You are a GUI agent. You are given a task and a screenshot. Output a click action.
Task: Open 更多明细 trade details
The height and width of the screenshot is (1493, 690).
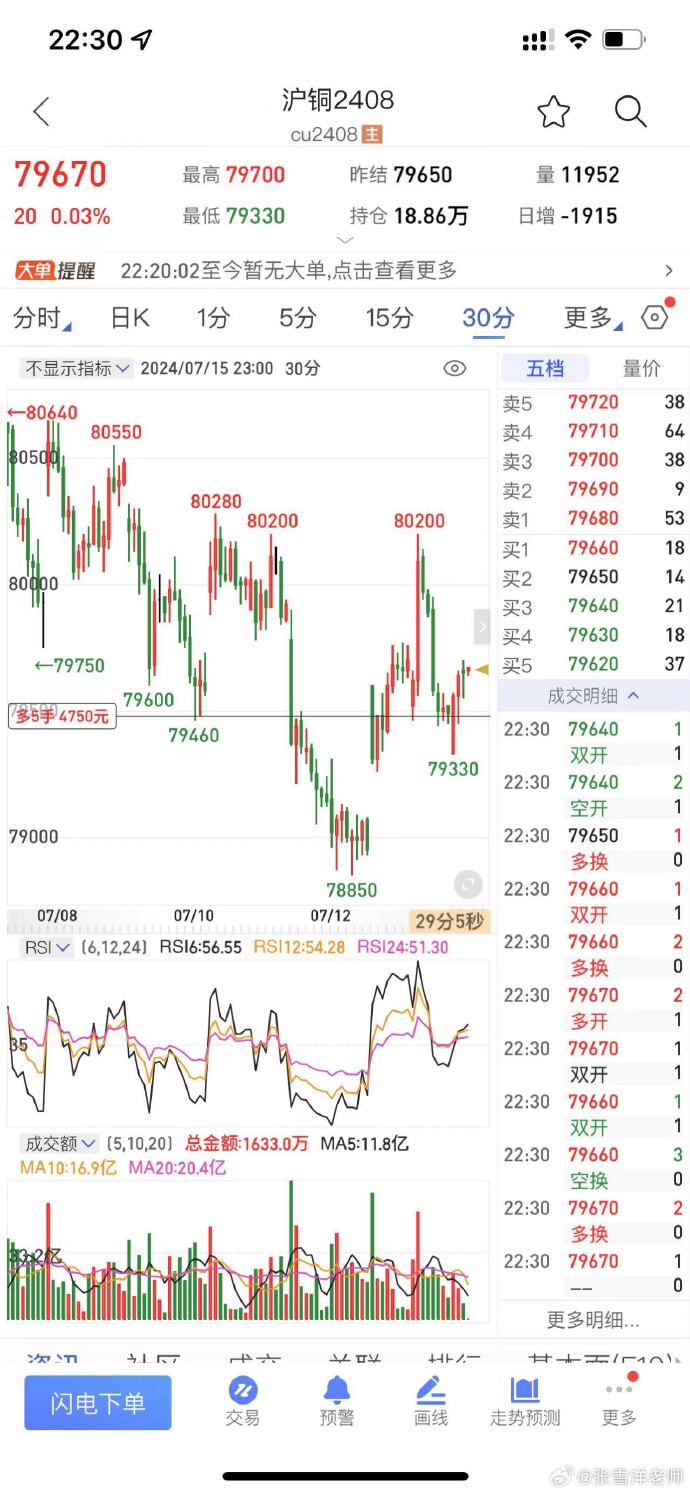[593, 1320]
